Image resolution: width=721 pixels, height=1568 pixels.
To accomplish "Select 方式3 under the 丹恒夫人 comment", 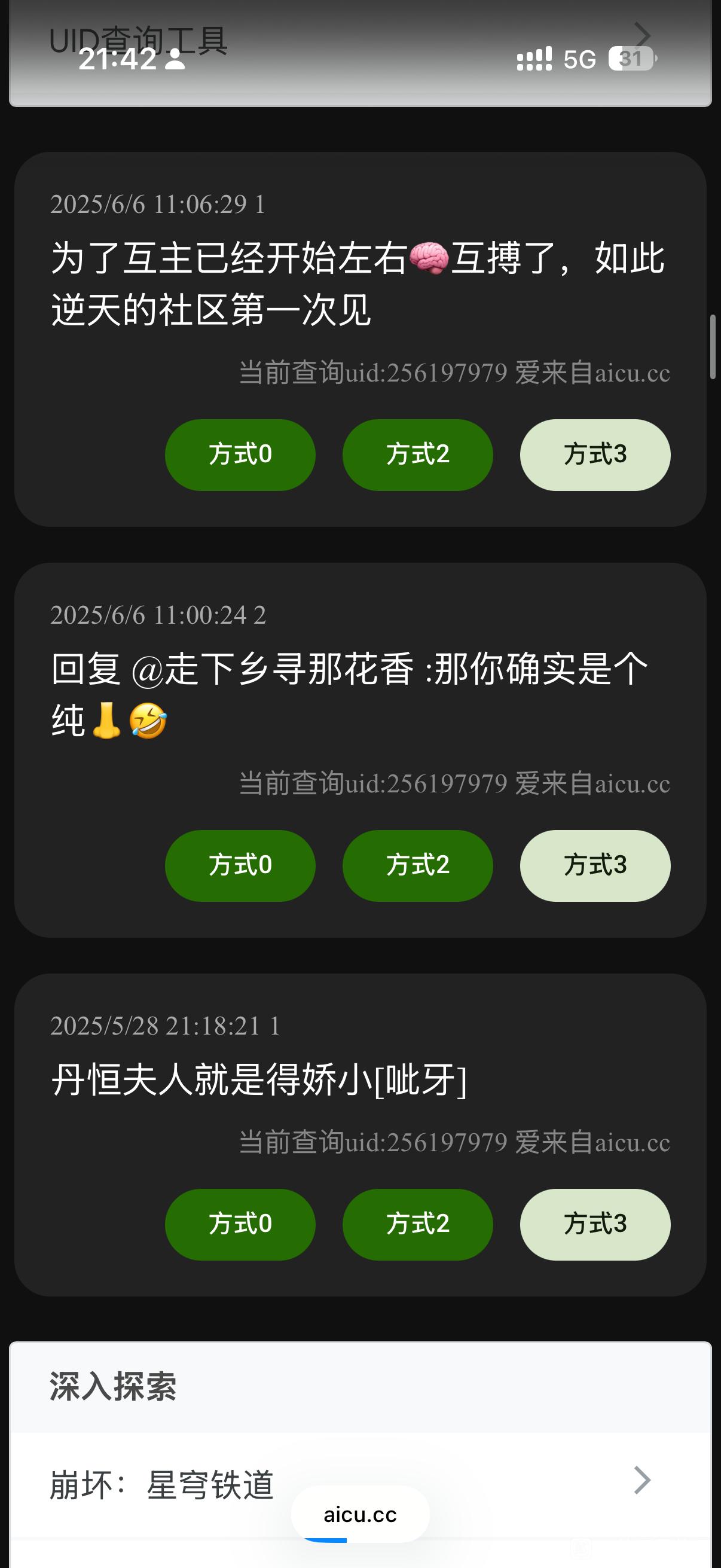I will point(594,1224).
